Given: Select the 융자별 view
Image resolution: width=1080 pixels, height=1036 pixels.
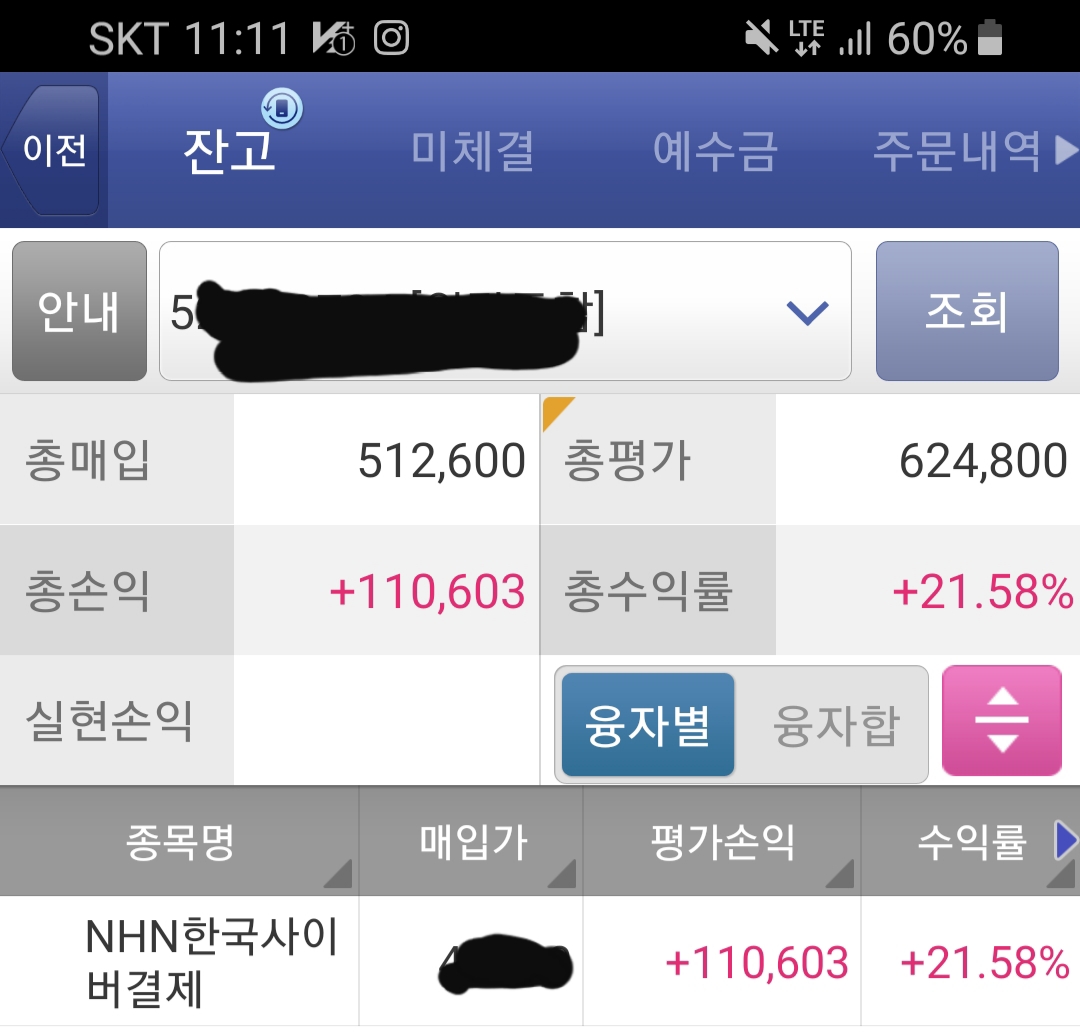Looking at the screenshot, I should (647, 725).
